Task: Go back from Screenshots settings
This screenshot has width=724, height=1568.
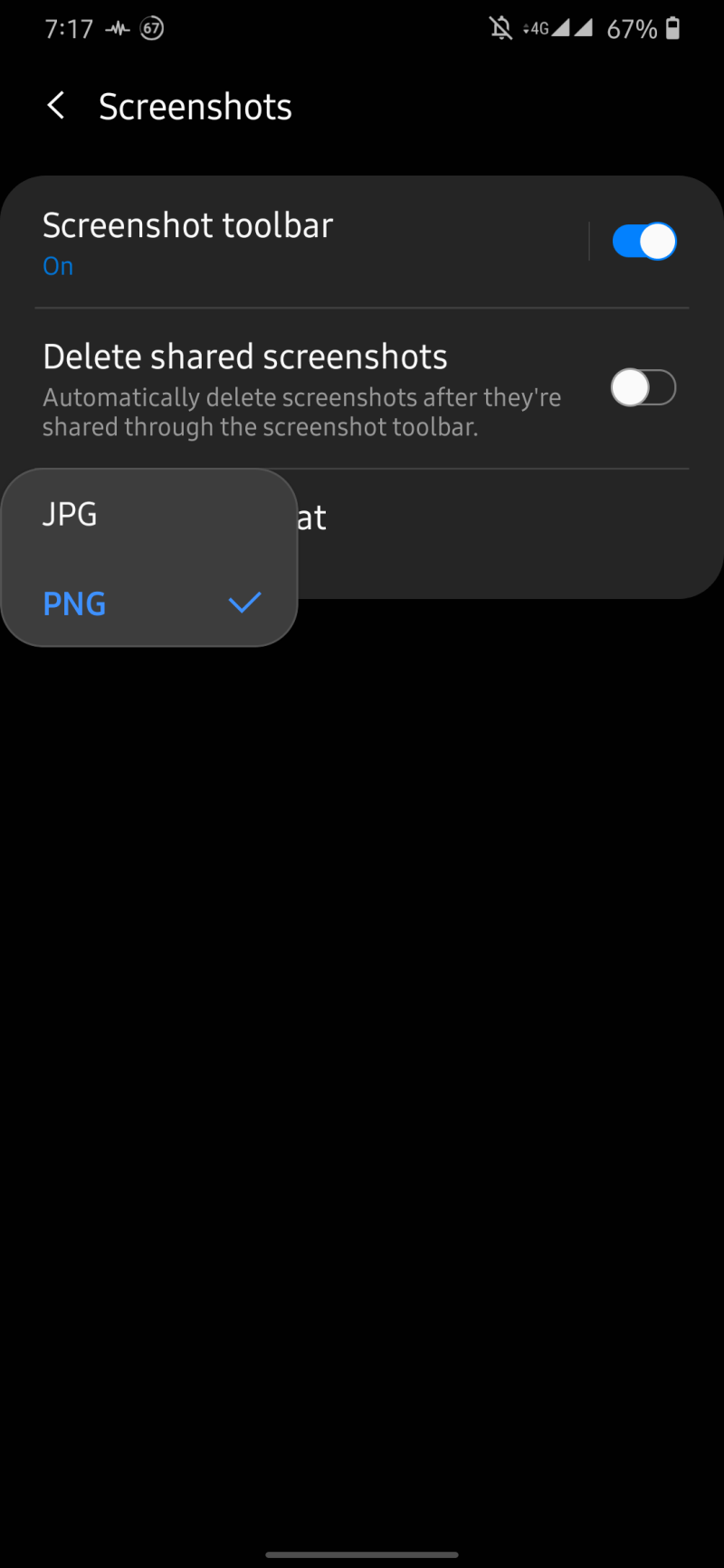Action: (x=56, y=107)
